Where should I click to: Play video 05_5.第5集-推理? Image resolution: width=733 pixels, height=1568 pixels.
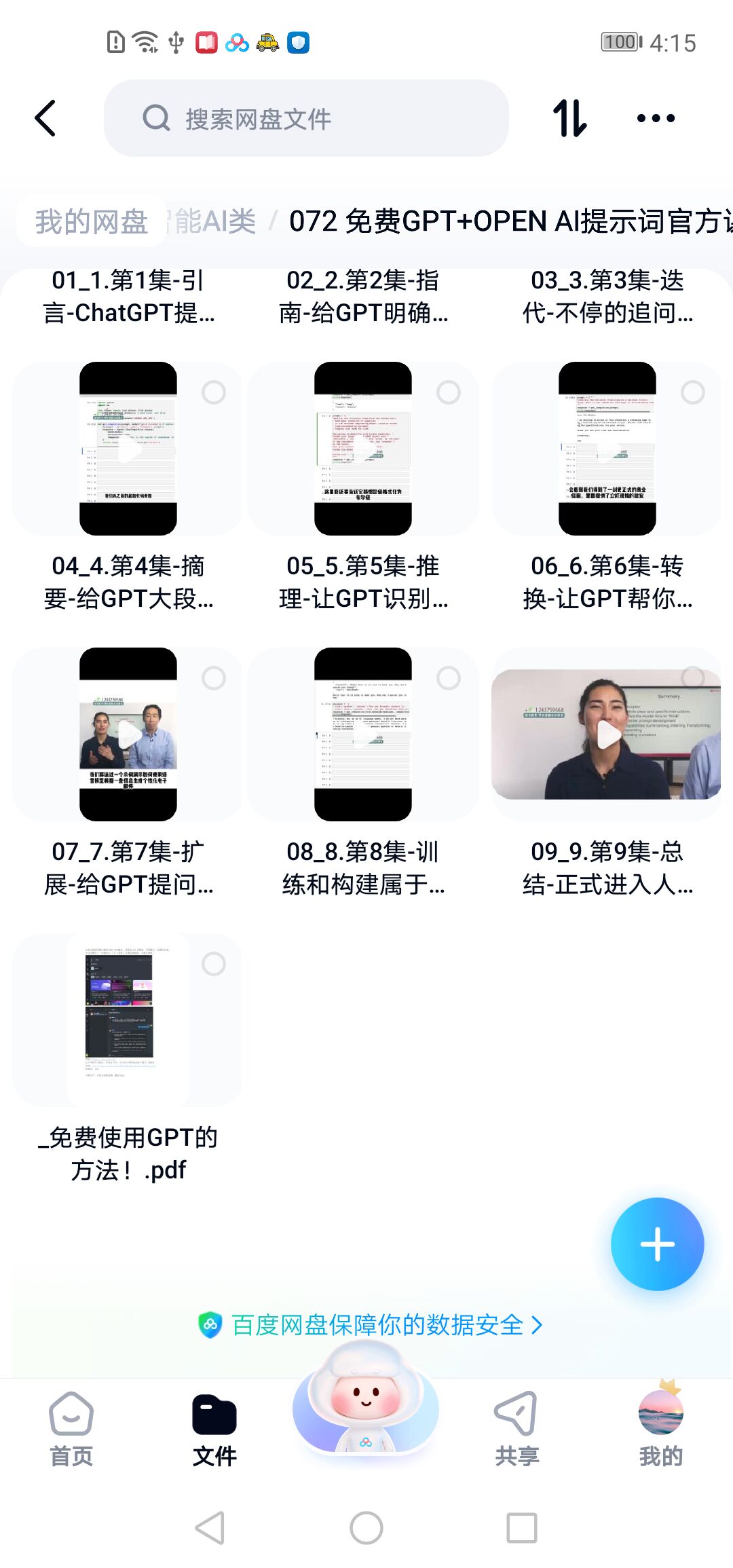tap(363, 449)
